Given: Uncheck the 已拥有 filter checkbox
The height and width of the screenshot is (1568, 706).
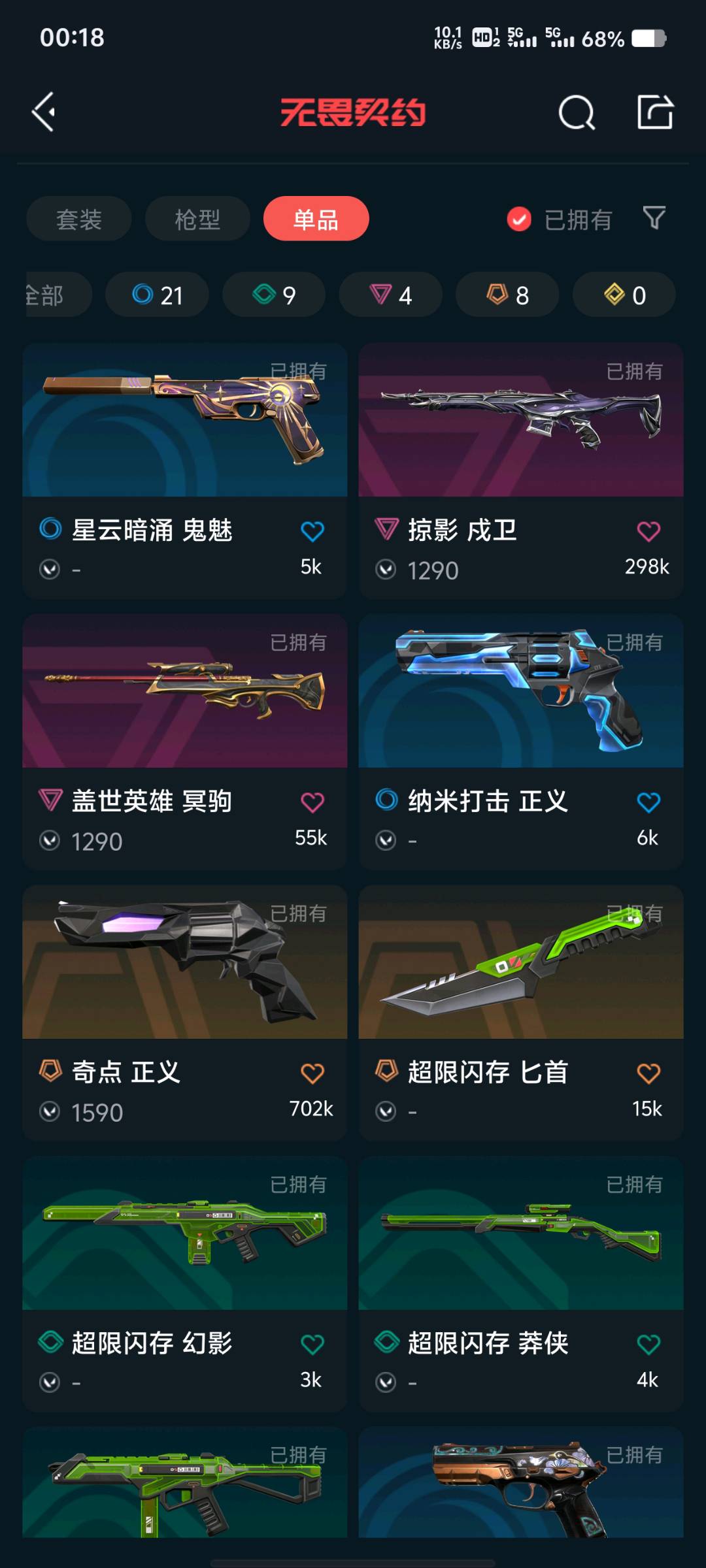Looking at the screenshot, I should [x=519, y=220].
